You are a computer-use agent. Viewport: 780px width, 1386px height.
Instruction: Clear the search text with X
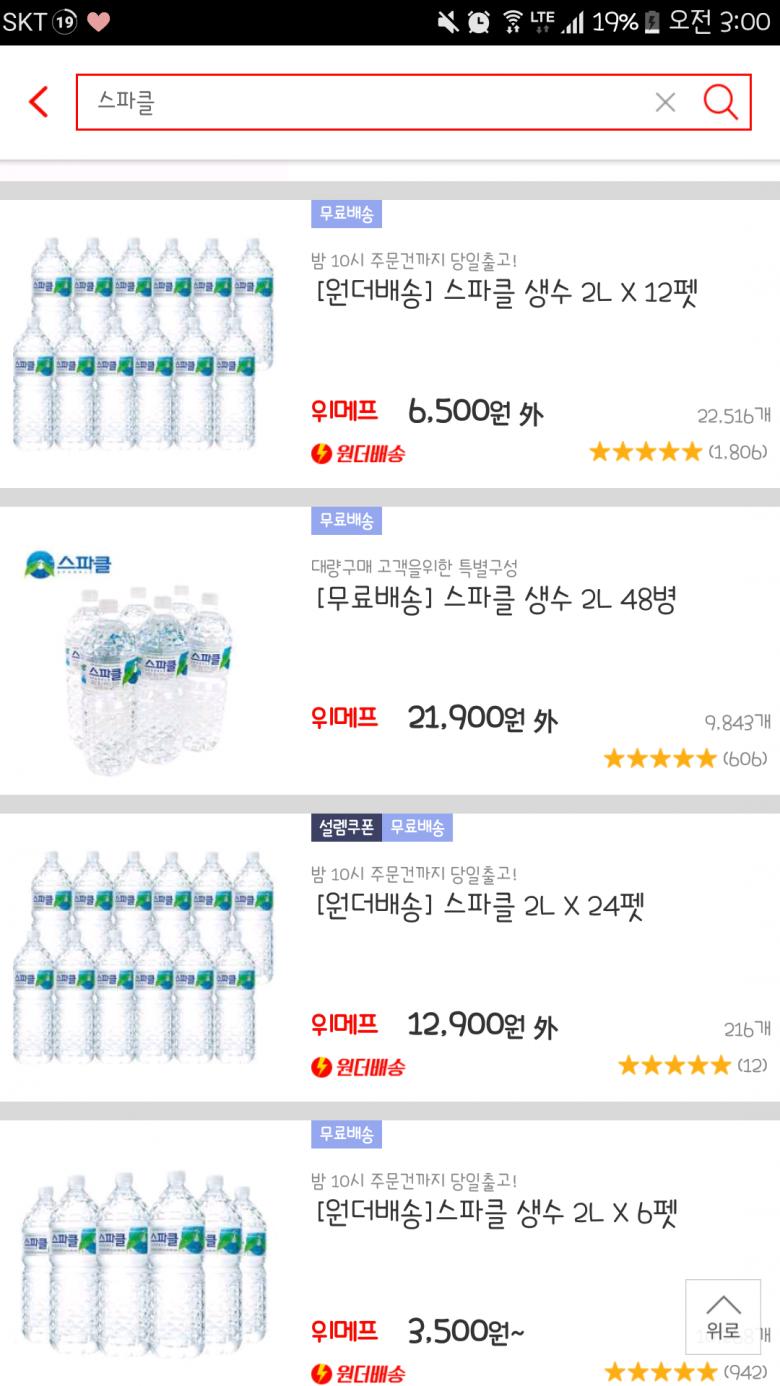[665, 102]
